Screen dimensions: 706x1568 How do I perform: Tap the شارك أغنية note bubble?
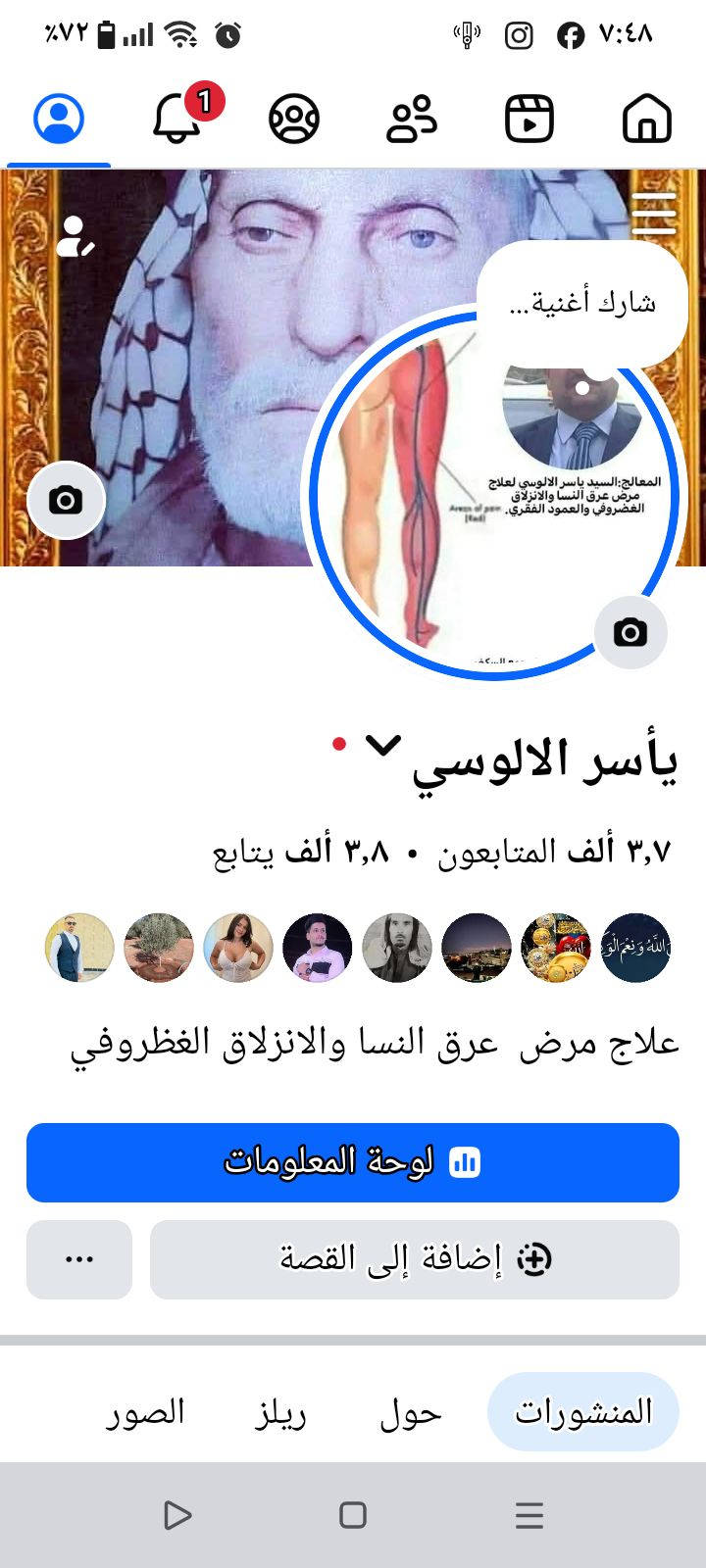(x=581, y=304)
